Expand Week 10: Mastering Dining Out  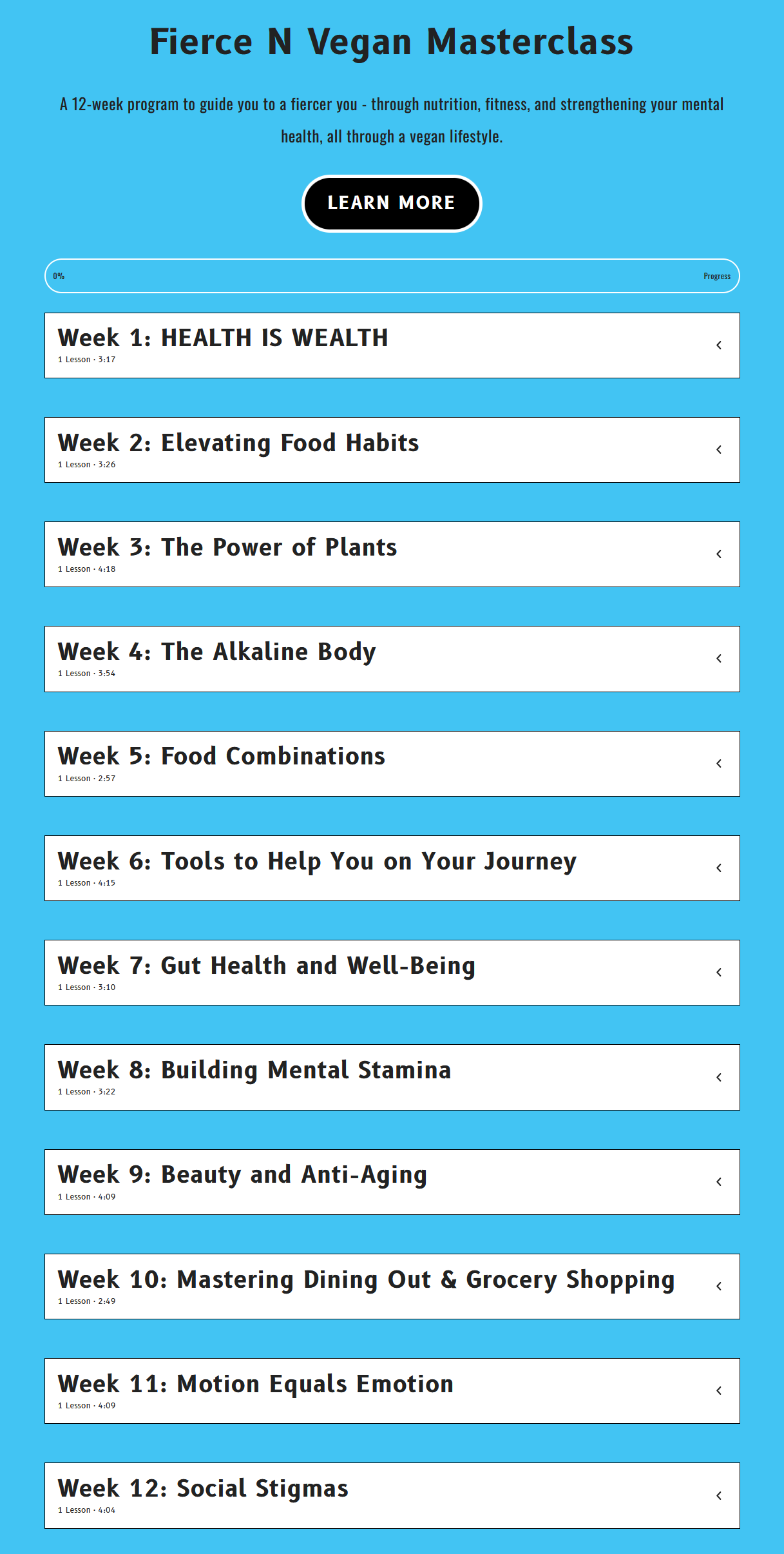click(392, 1287)
